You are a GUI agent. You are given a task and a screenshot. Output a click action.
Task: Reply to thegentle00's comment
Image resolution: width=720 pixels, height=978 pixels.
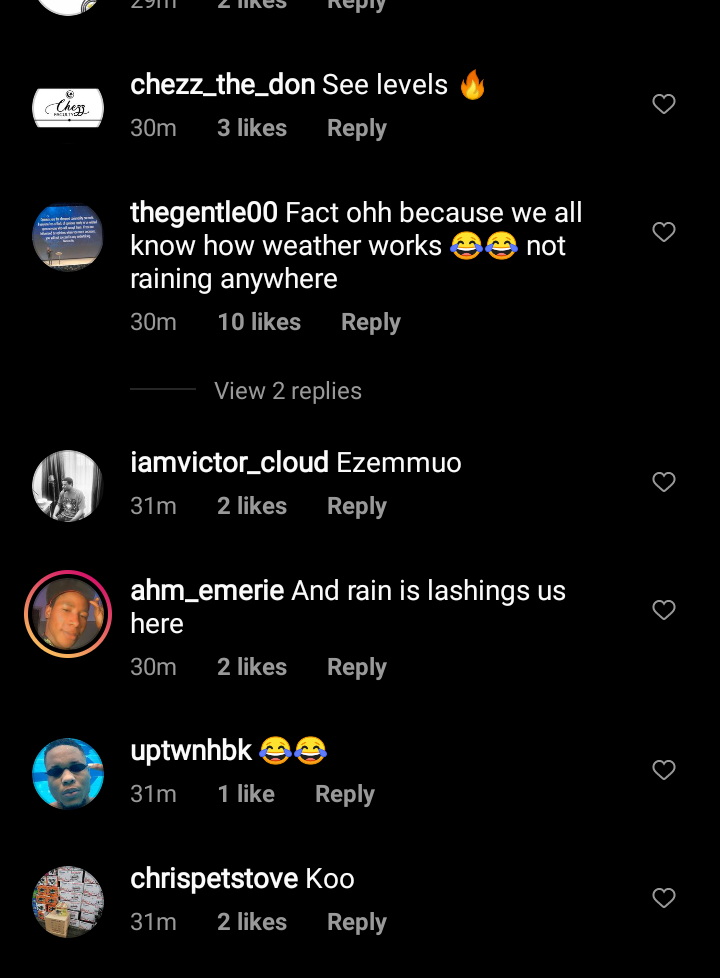click(x=370, y=322)
